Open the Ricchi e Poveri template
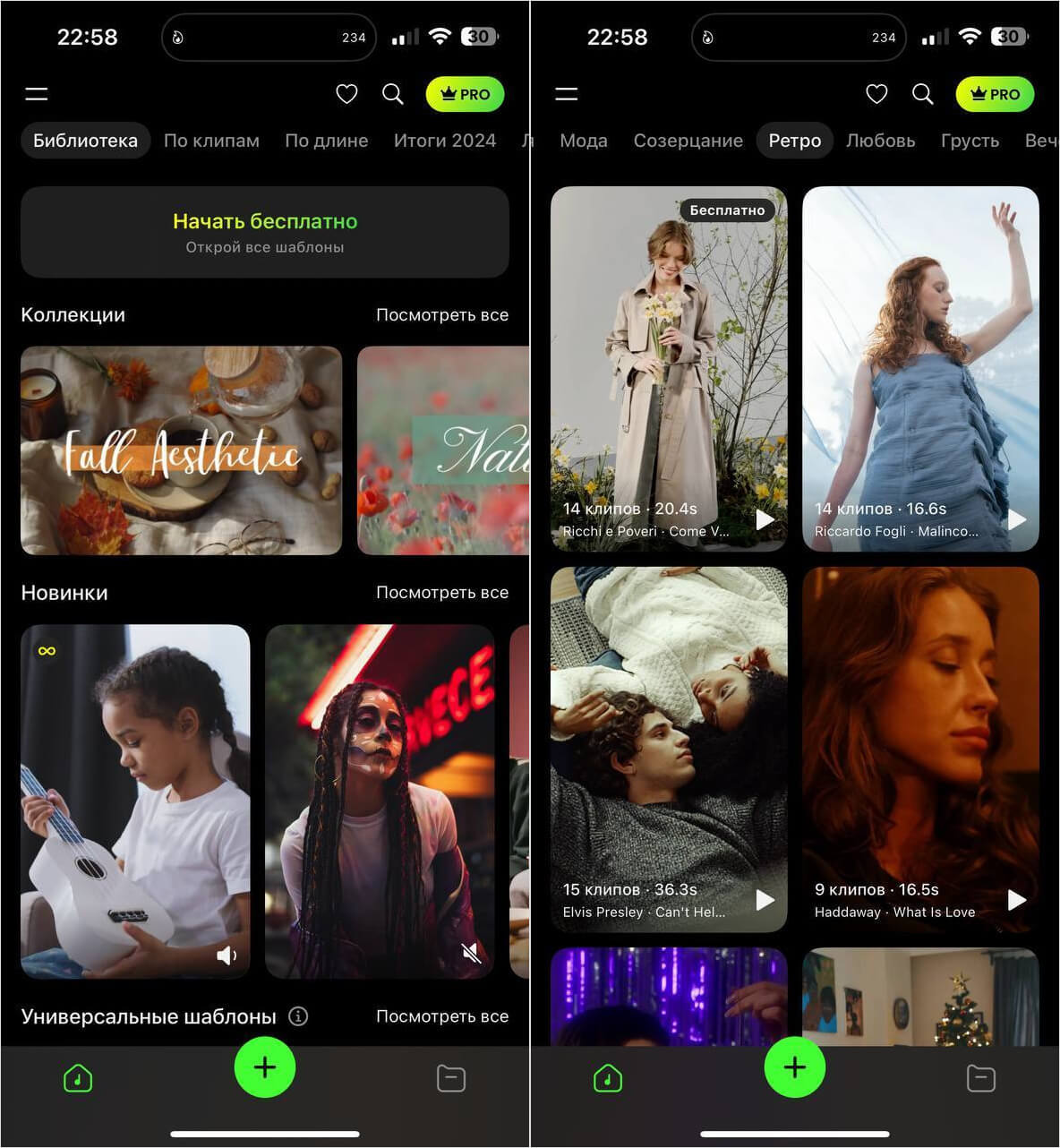Viewport: 1060px width, 1148px height. point(668,367)
